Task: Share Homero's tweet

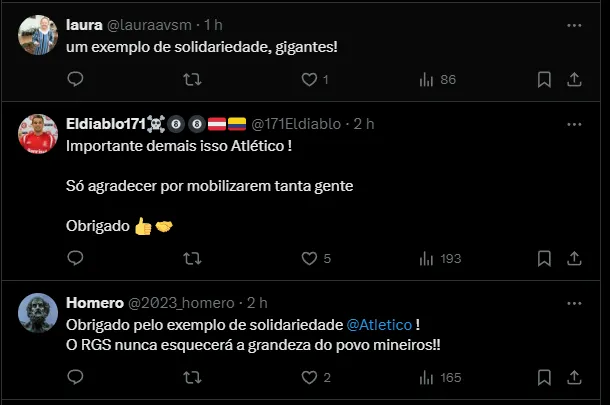Action: pyautogui.click(x=575, y=378)
